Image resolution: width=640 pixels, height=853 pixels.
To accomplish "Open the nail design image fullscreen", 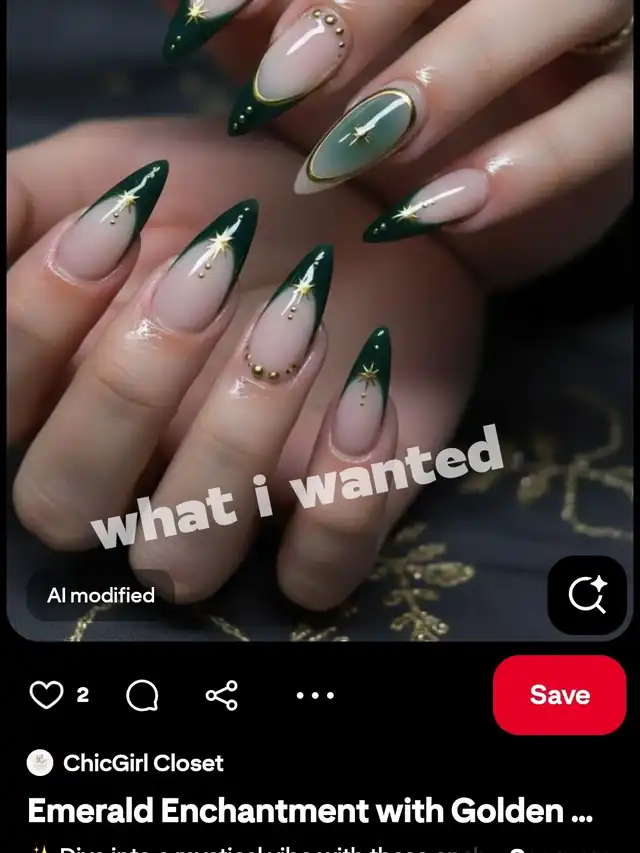I will [x=320, y=300].
